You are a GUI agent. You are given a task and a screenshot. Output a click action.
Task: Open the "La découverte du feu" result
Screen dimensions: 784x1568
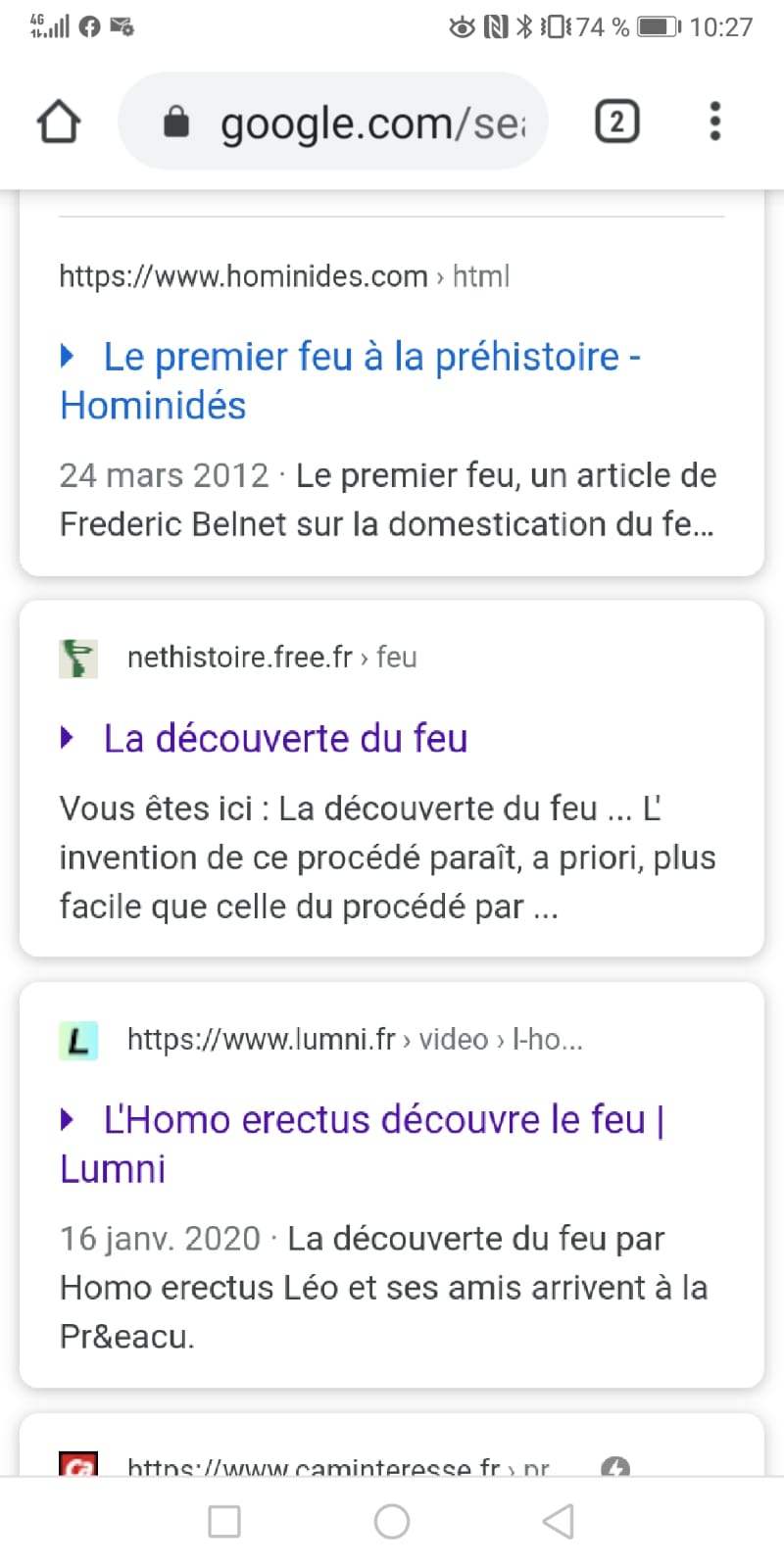tap(285, 738)
